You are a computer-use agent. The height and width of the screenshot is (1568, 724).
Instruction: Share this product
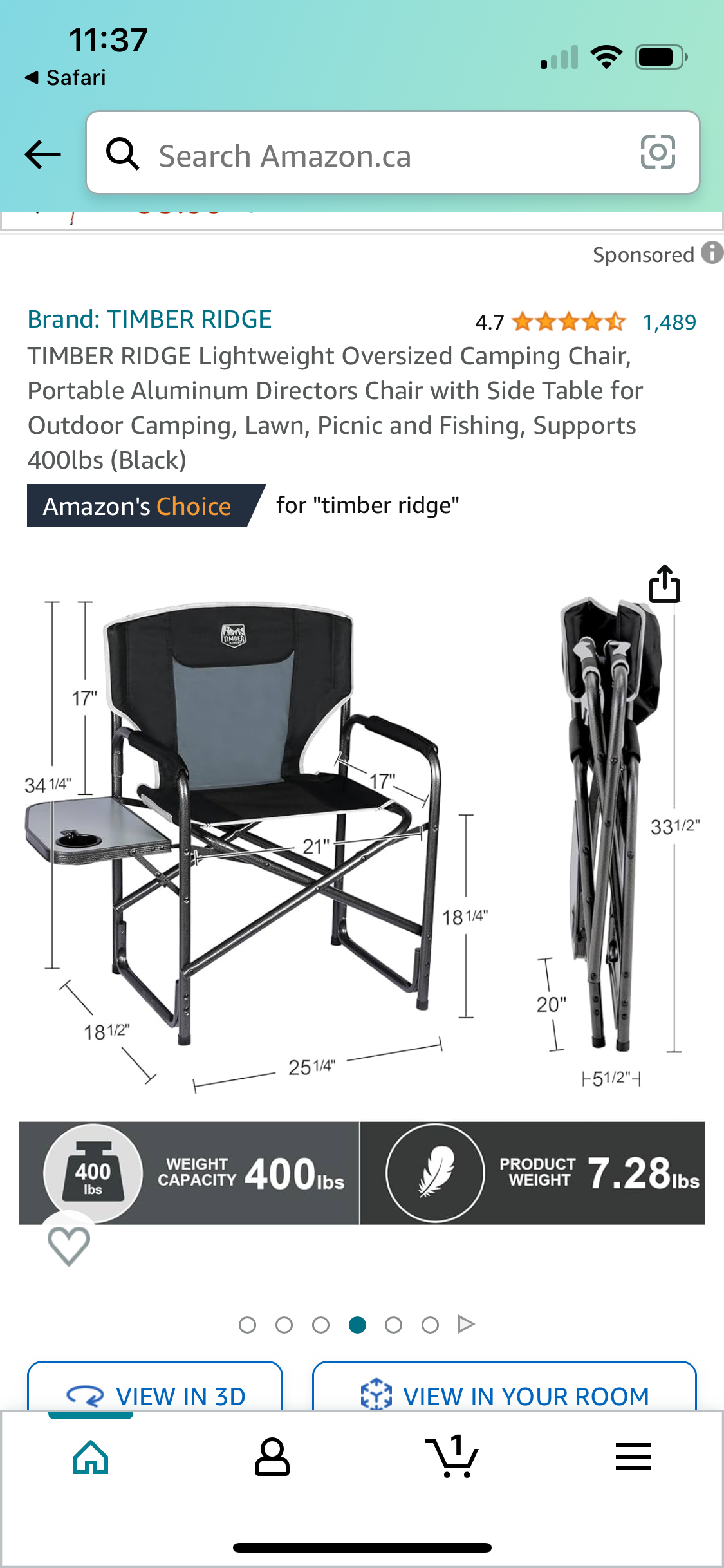664,584
